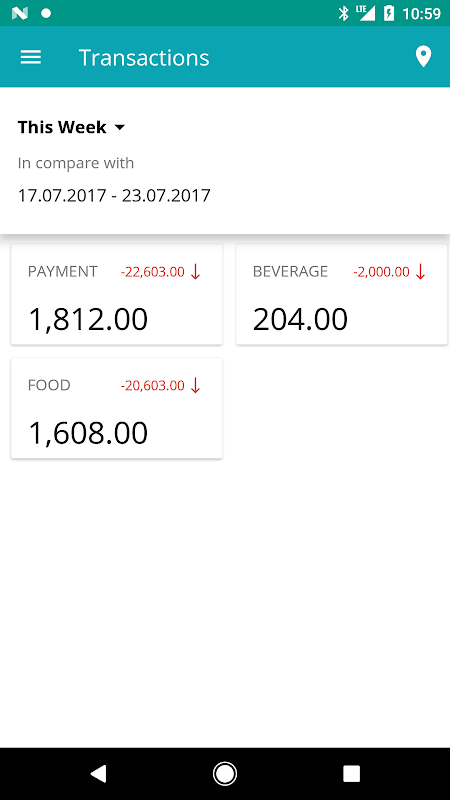Go back with the system back button
This screenshot has height=800, width=450.
[x=98, y=774]
